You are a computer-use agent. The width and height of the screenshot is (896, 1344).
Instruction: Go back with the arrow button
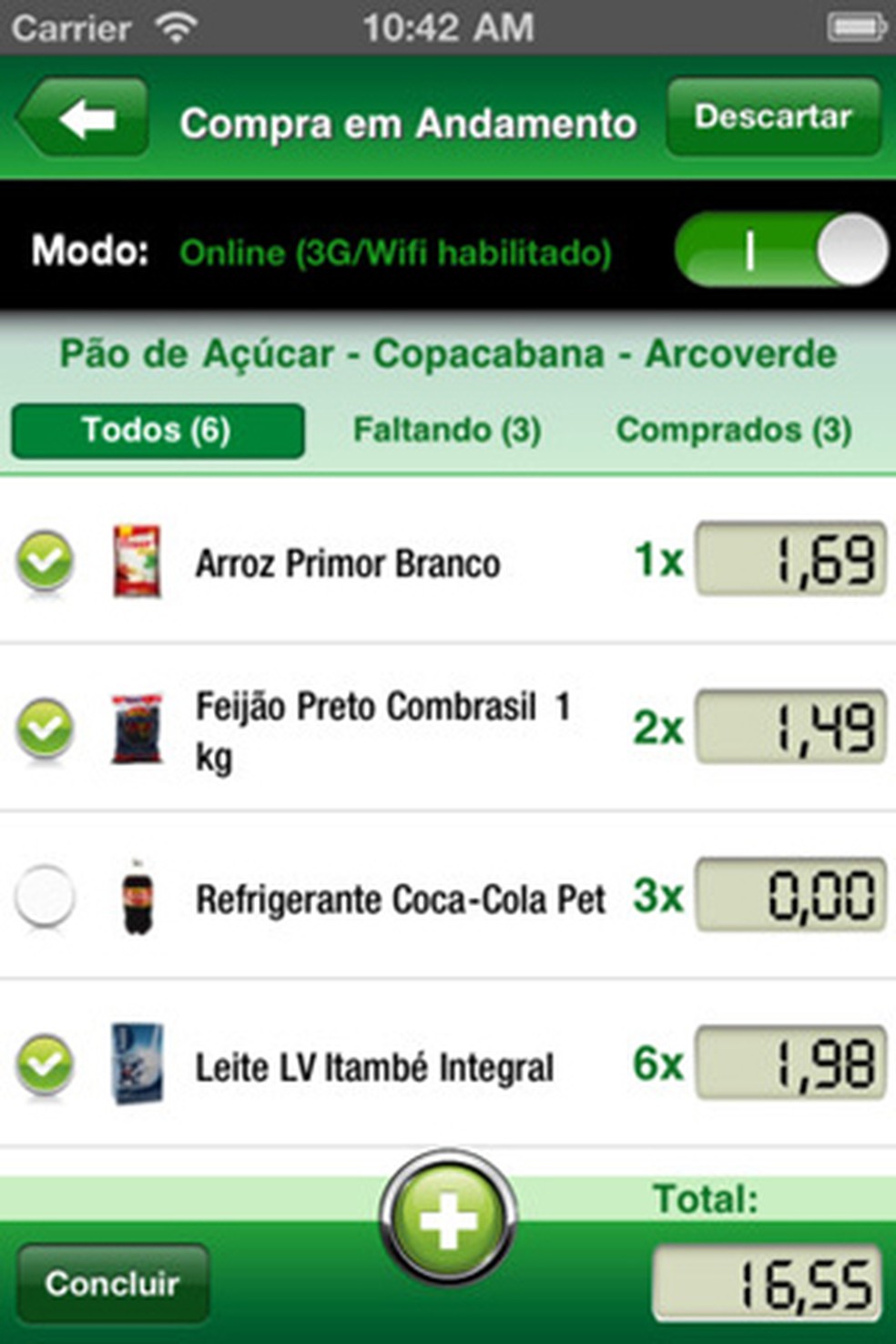tap(84, 118)
